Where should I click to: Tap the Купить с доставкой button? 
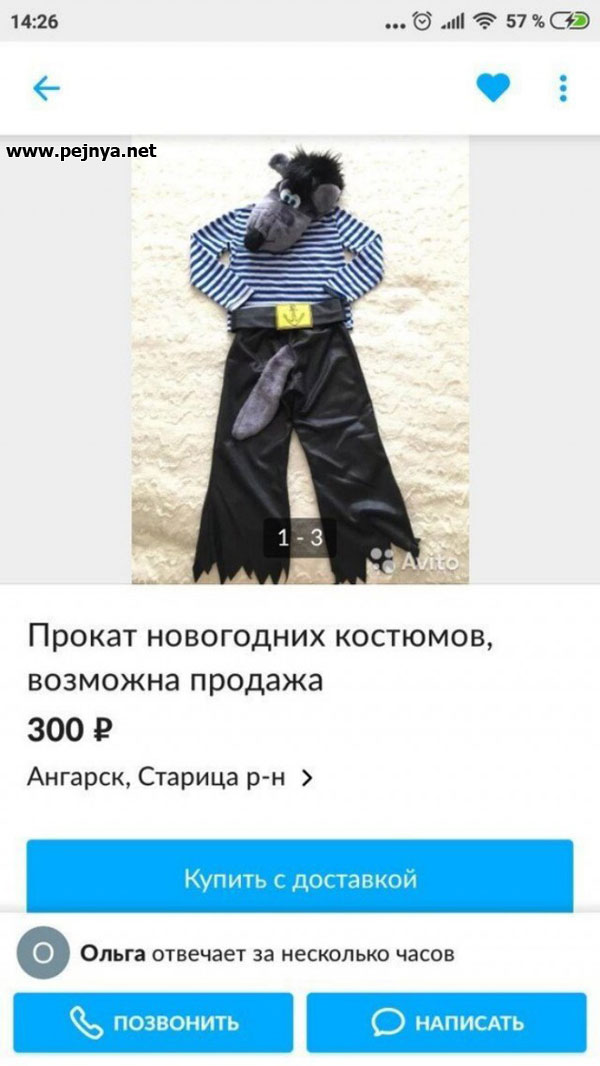[x=300, y=879]
